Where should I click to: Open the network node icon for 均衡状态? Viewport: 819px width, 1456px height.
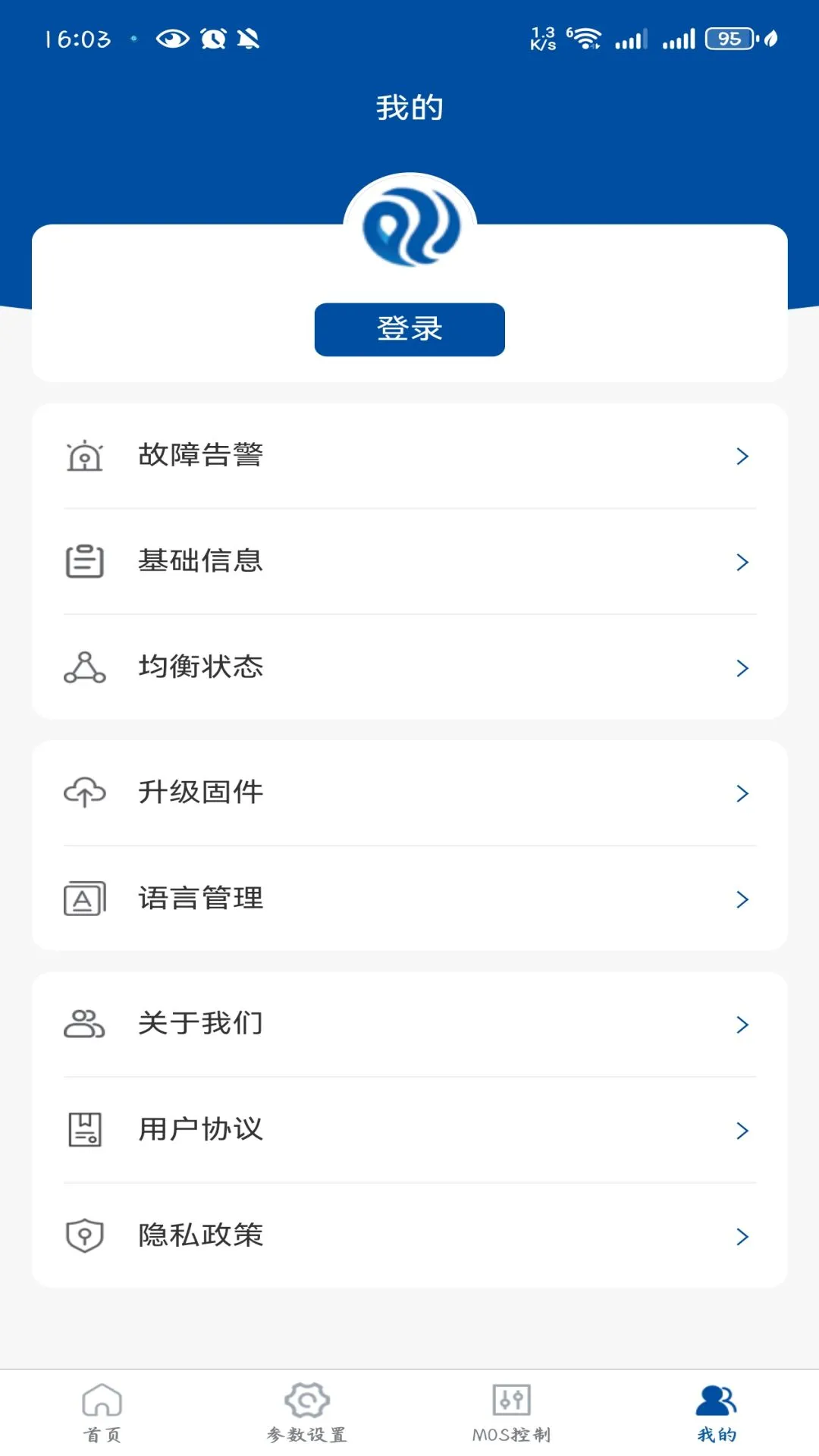coord(83,667)
